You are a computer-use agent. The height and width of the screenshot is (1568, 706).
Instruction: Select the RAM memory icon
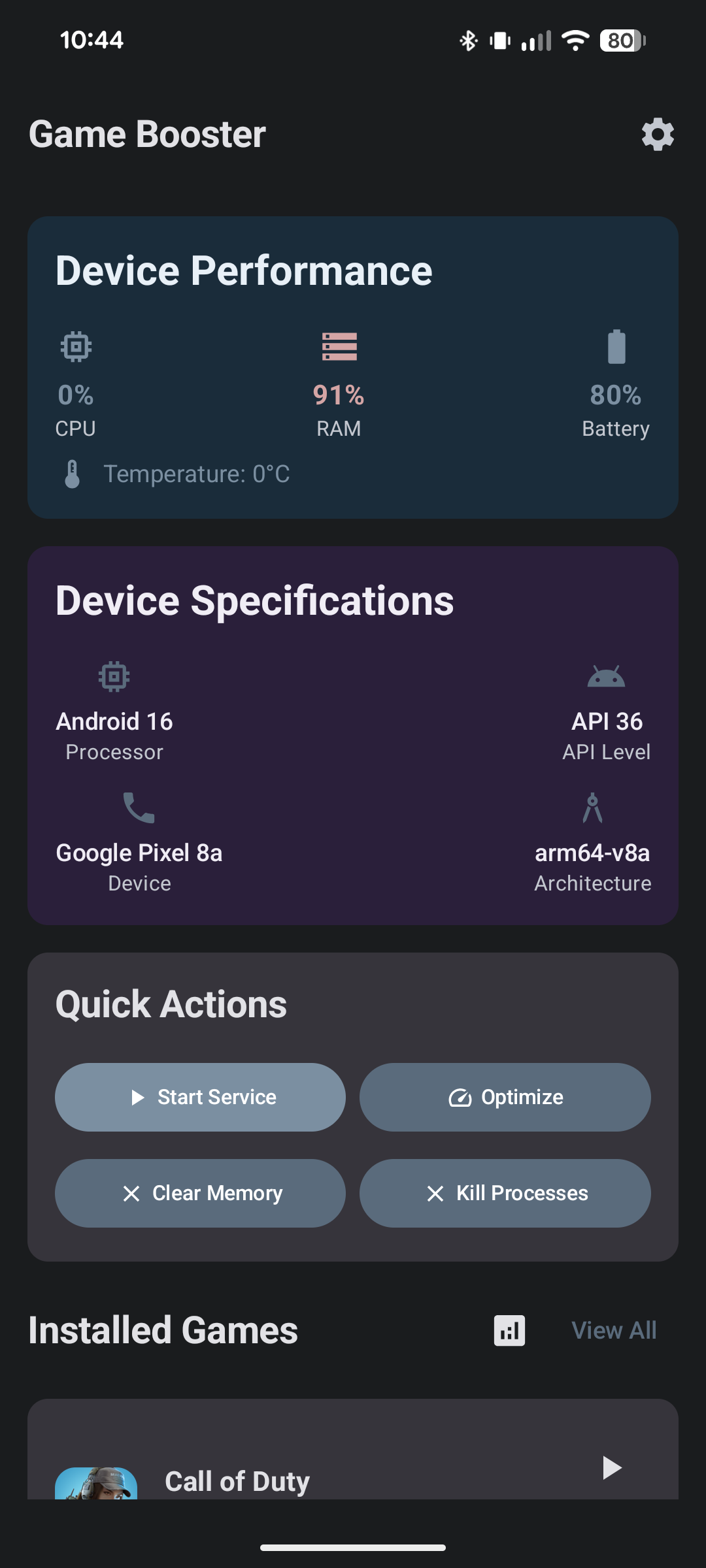coord(339,346)
